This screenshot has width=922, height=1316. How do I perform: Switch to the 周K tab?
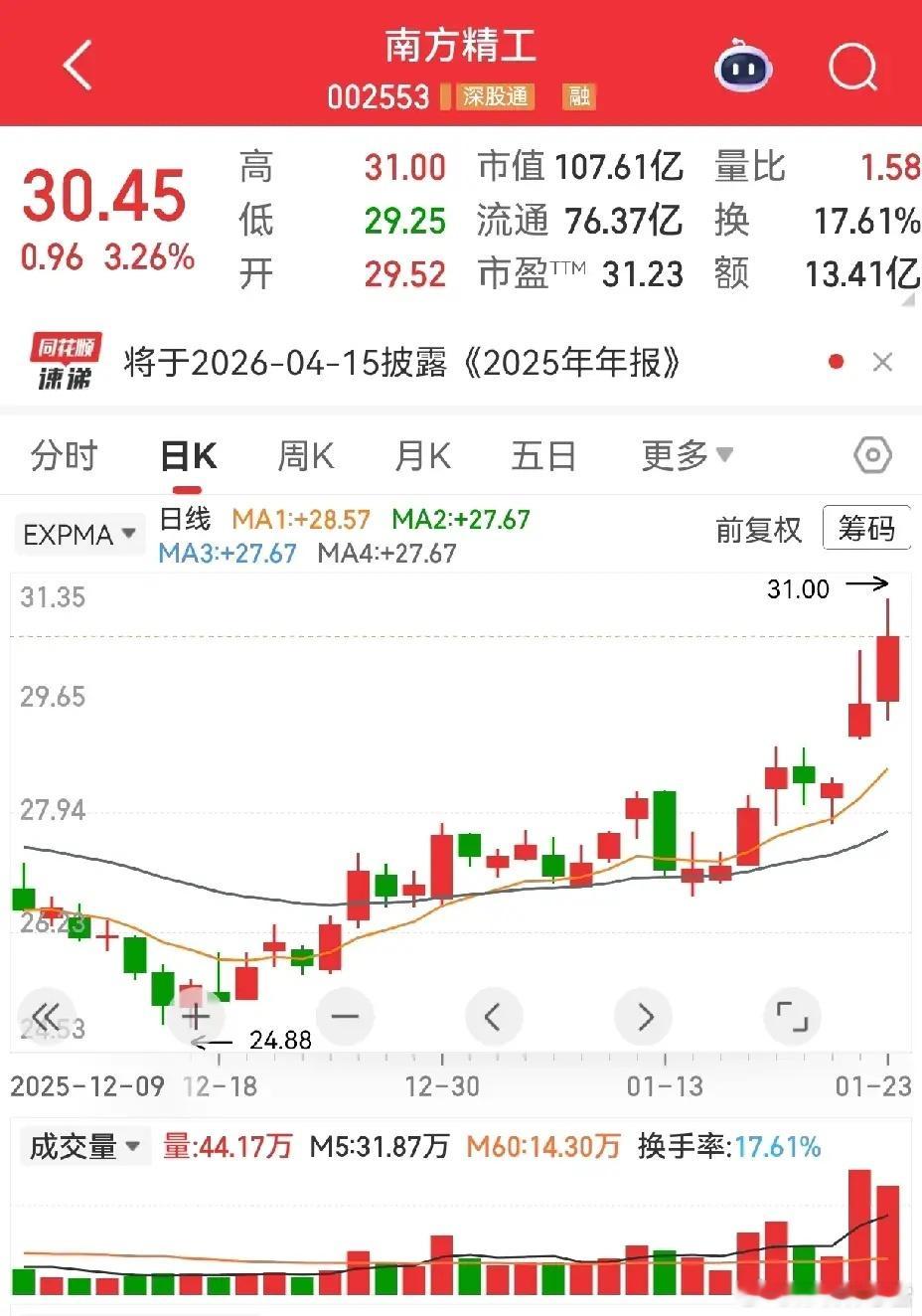pyautogui.click(x=306, y=456)
